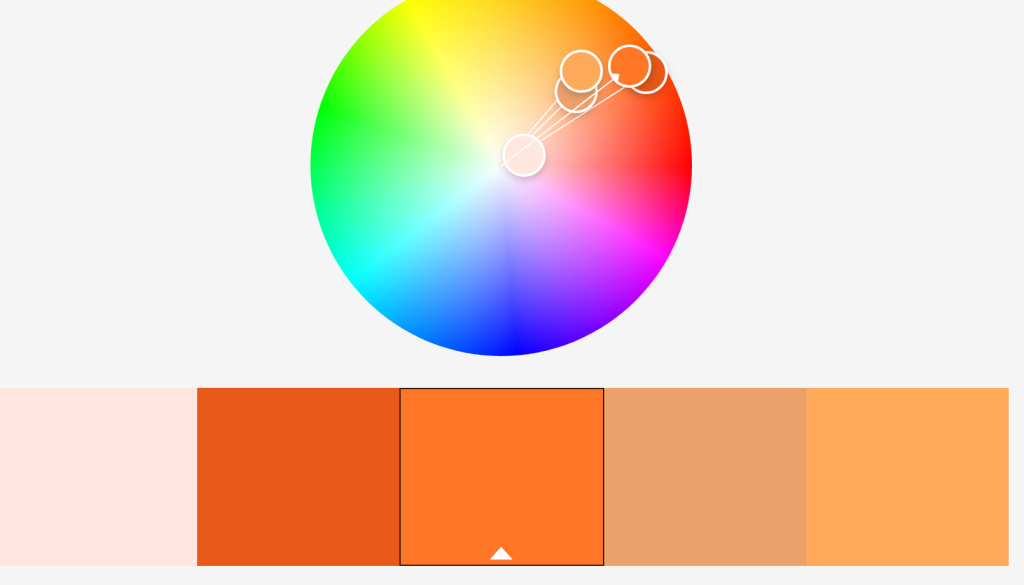Viewport: 1024px width, 585px height.
Task: Pick the muted sandy orange swatch
Action: [x=705, y=476]
